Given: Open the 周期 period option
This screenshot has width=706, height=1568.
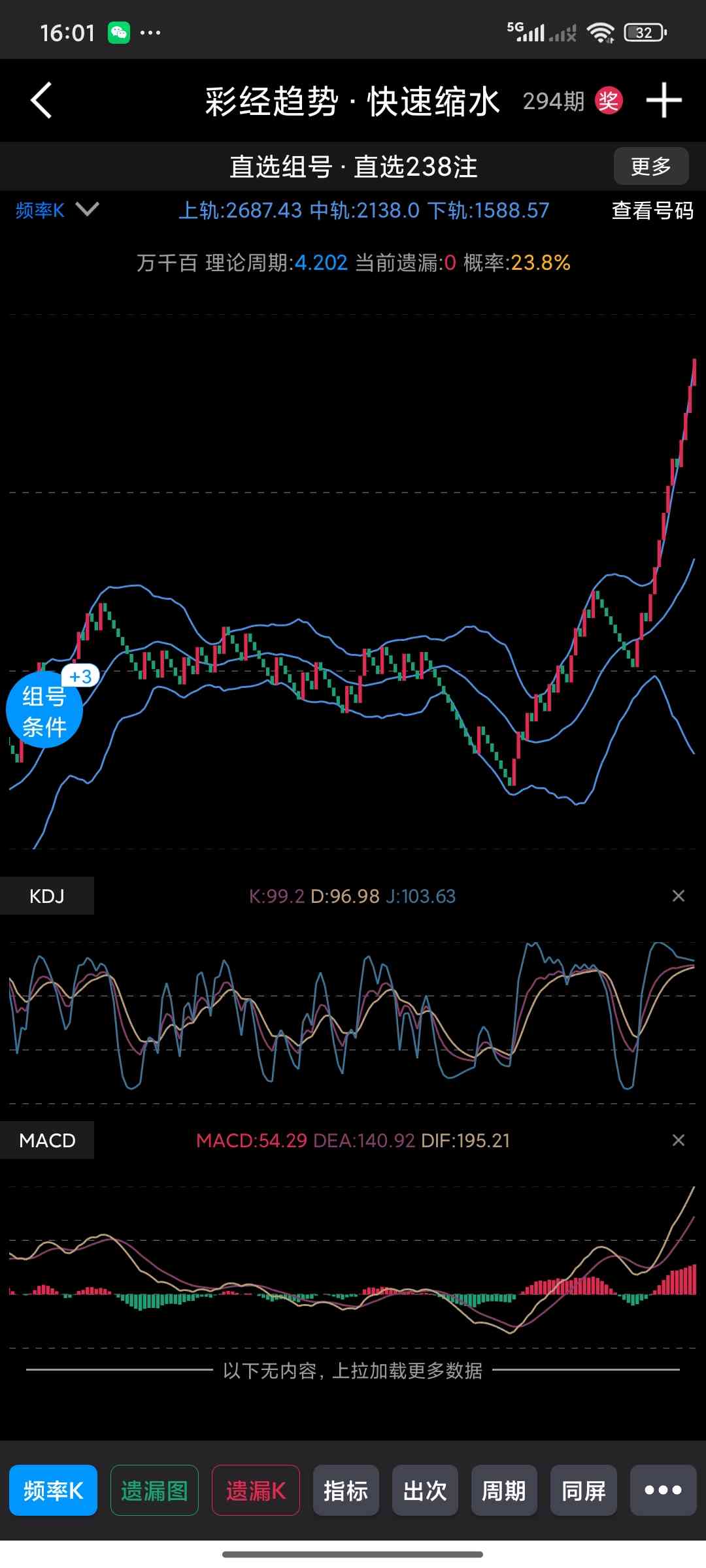Looking at the screenshot, I should [x=504, y=1490].
